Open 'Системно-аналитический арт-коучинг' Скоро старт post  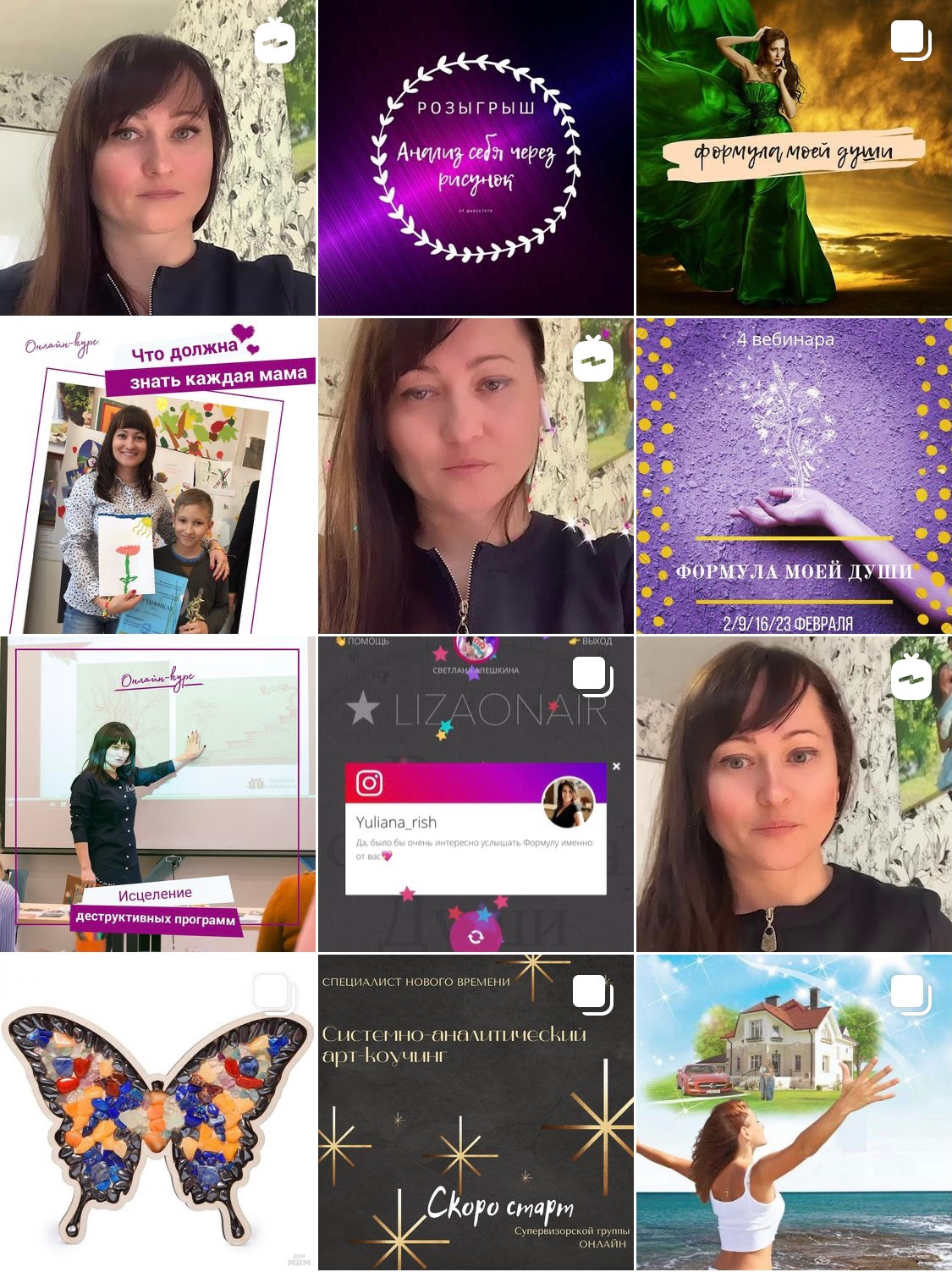(476, 1112)
